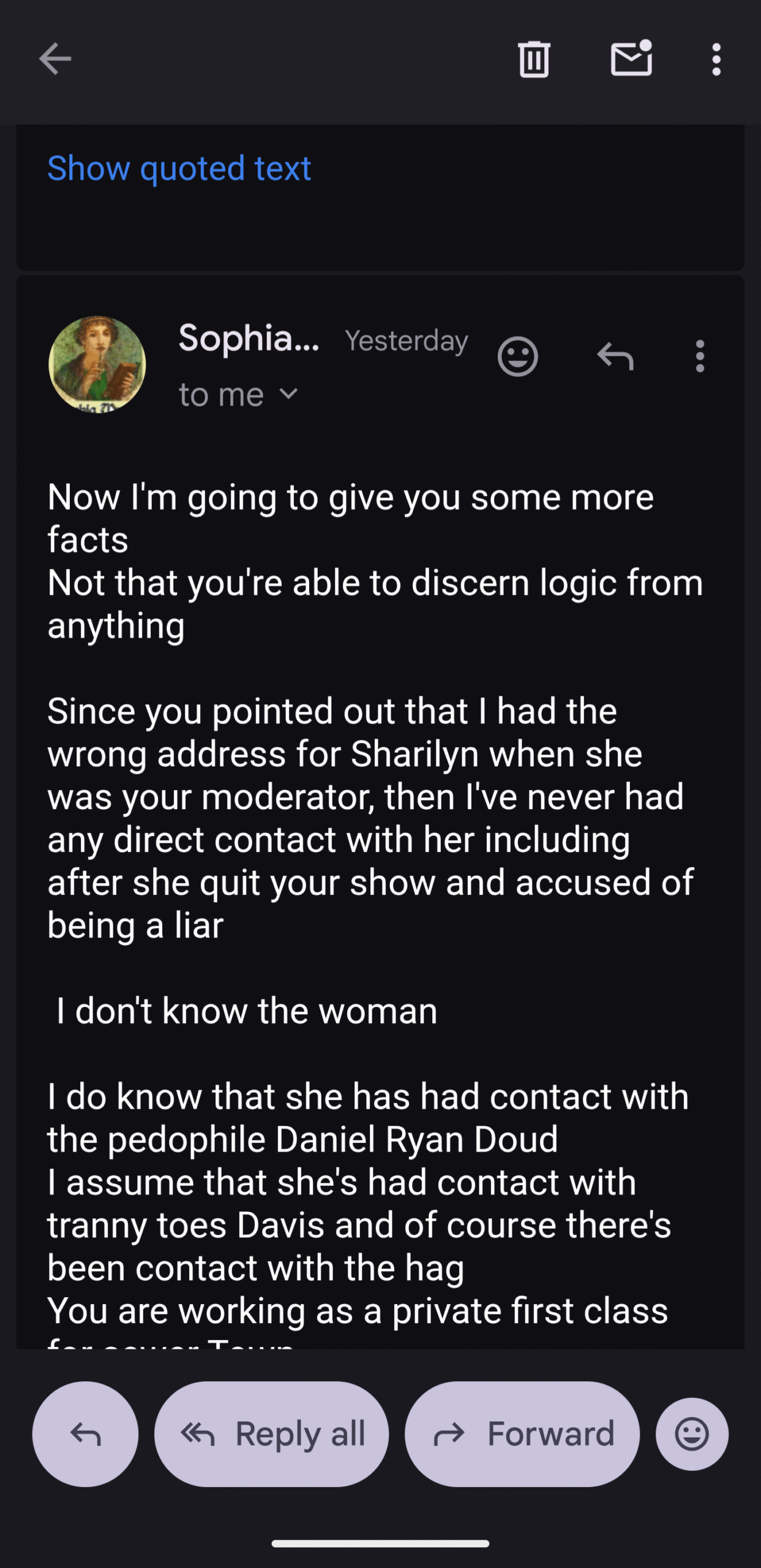Go back to the inbox

click(x=55, y=59)
